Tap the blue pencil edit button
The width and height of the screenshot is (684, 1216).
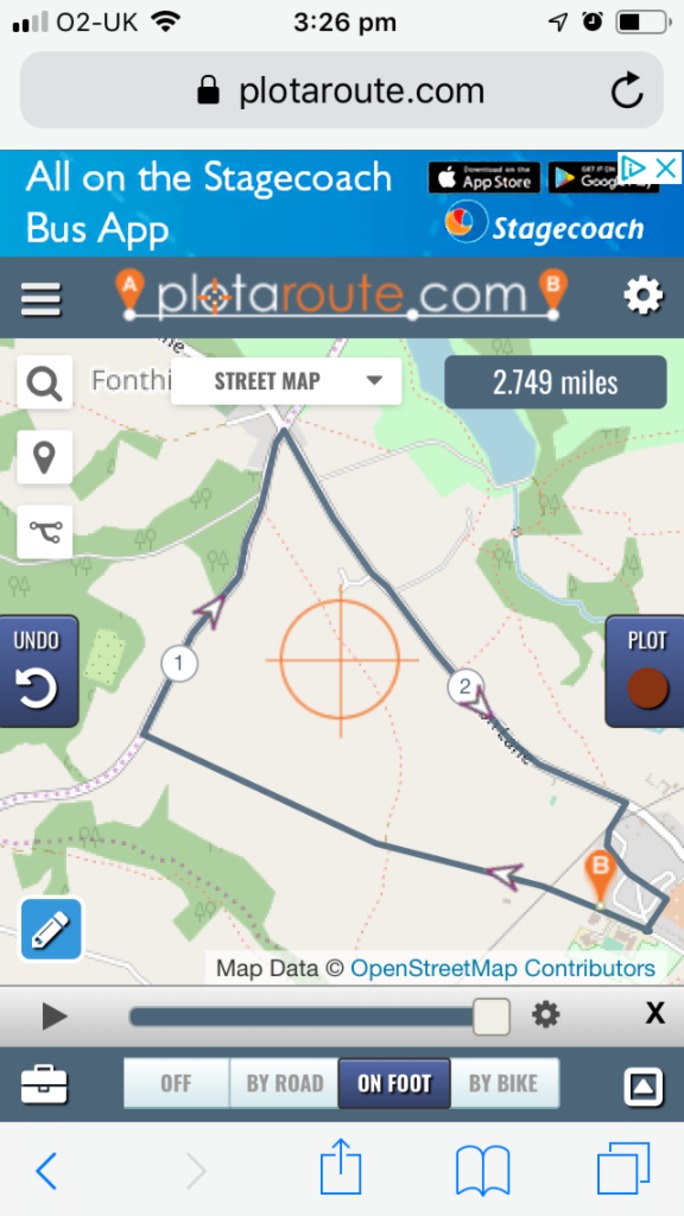point(51,929)
